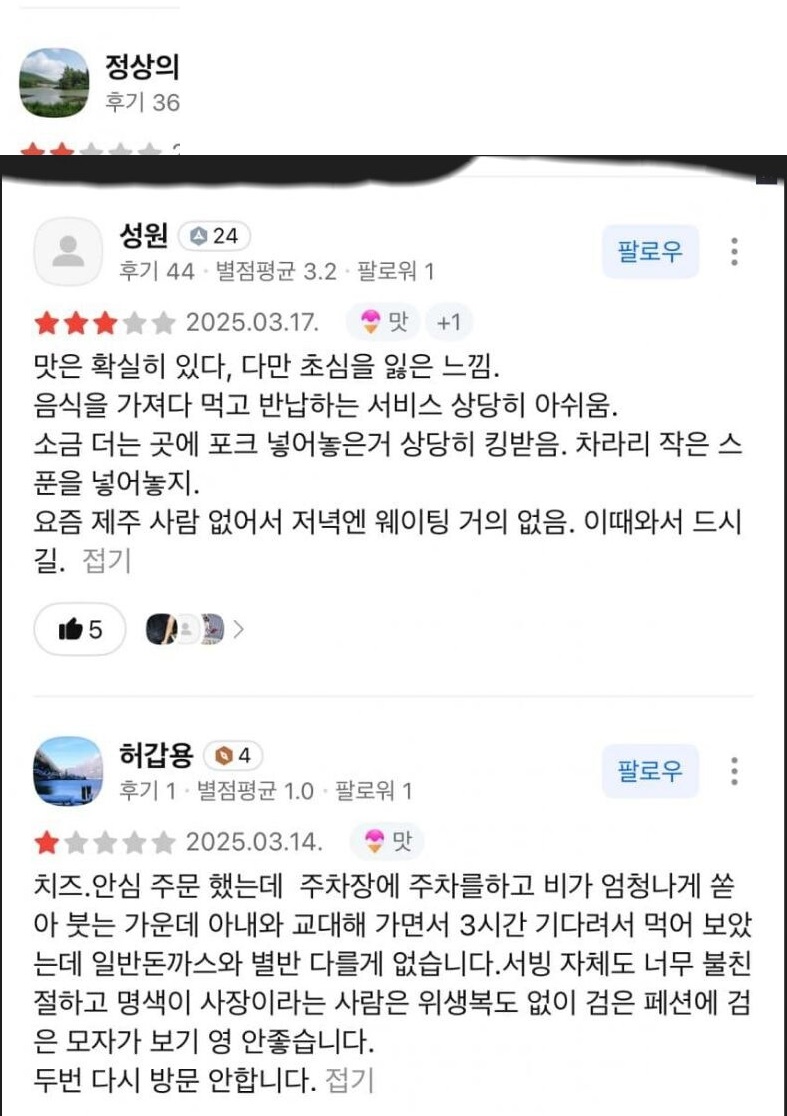Screen dimensions: 787x1116
Task: Open 허갑용's profile
Action: [68, 770]
